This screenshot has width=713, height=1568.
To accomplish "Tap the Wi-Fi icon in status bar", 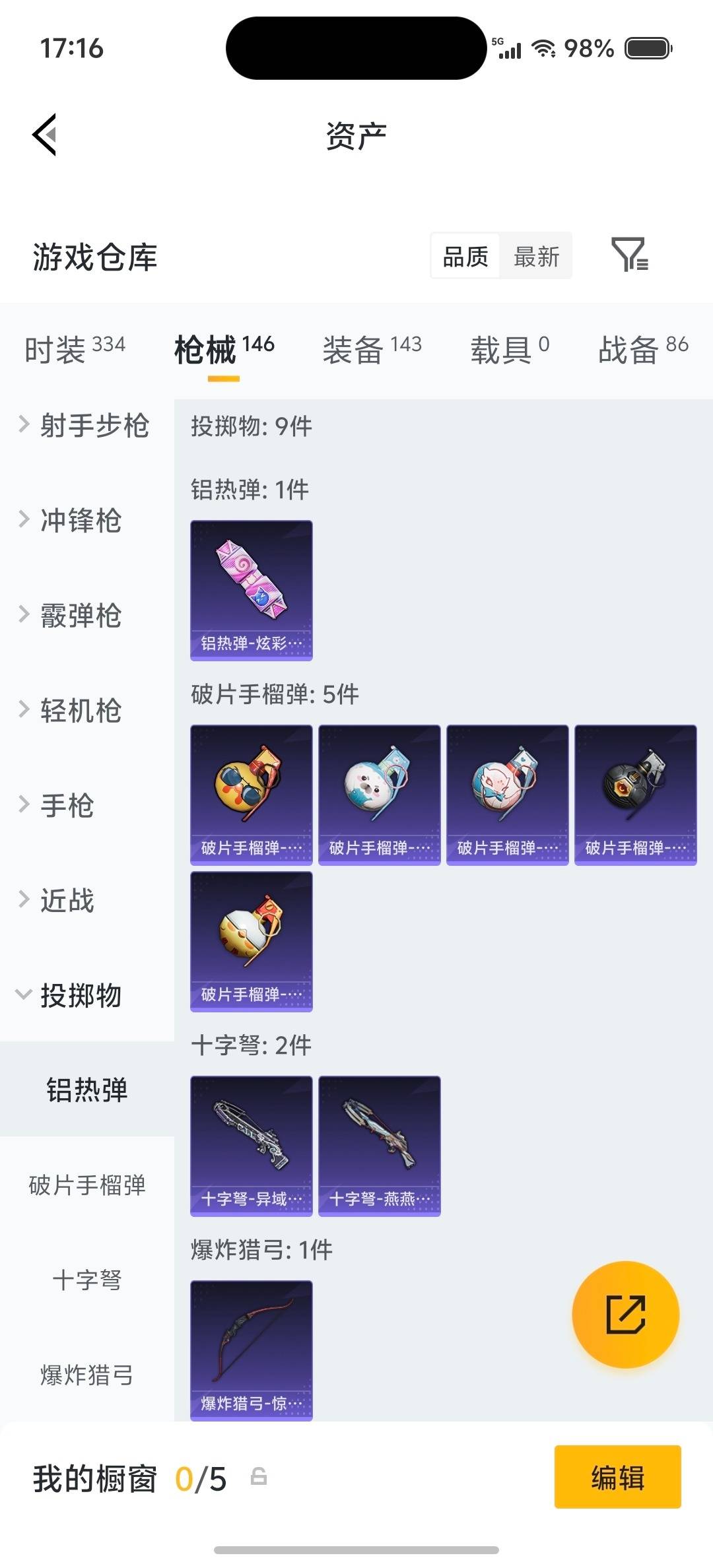I will (x=545, y=48).
